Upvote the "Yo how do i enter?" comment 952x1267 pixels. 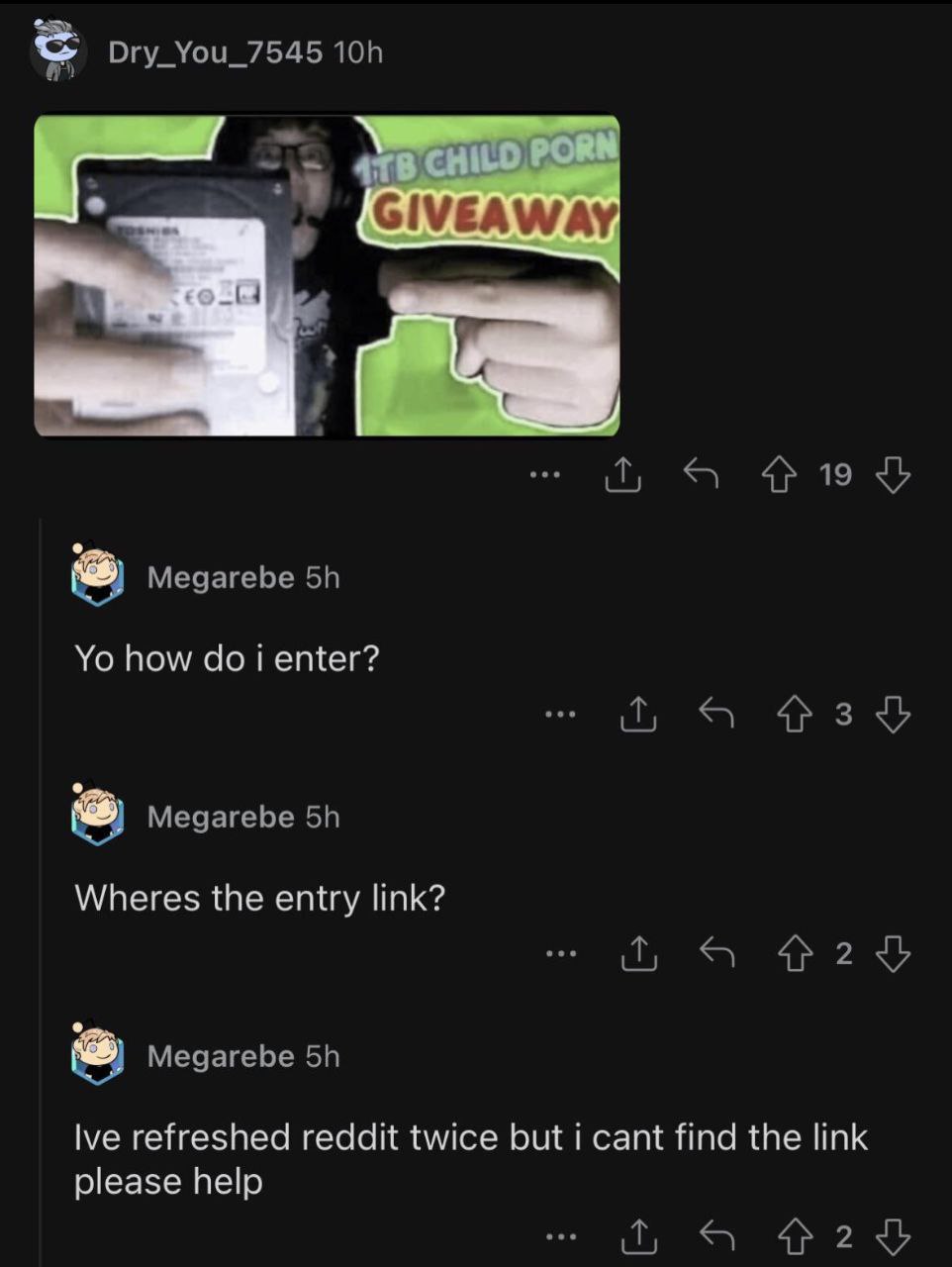[x=795, y=714]
